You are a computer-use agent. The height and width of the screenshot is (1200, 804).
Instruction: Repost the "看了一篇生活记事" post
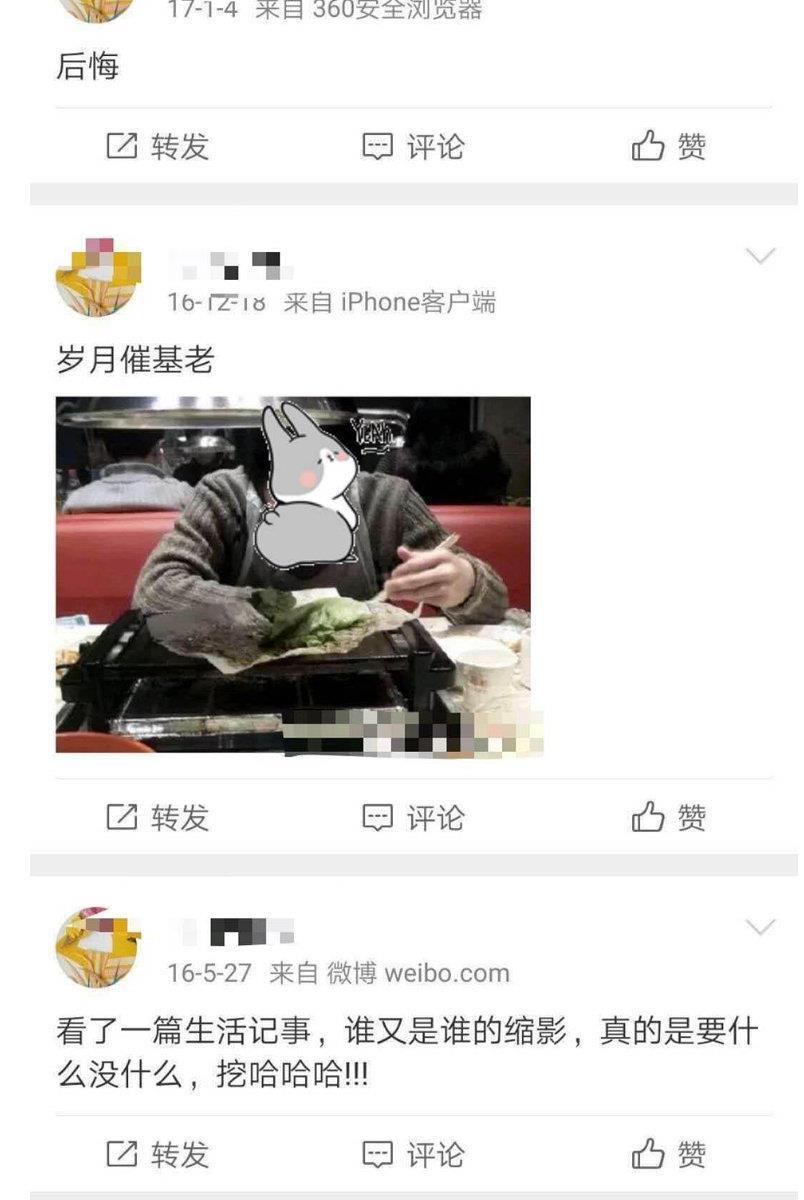pyautogui.click(x=158, y=1155)
